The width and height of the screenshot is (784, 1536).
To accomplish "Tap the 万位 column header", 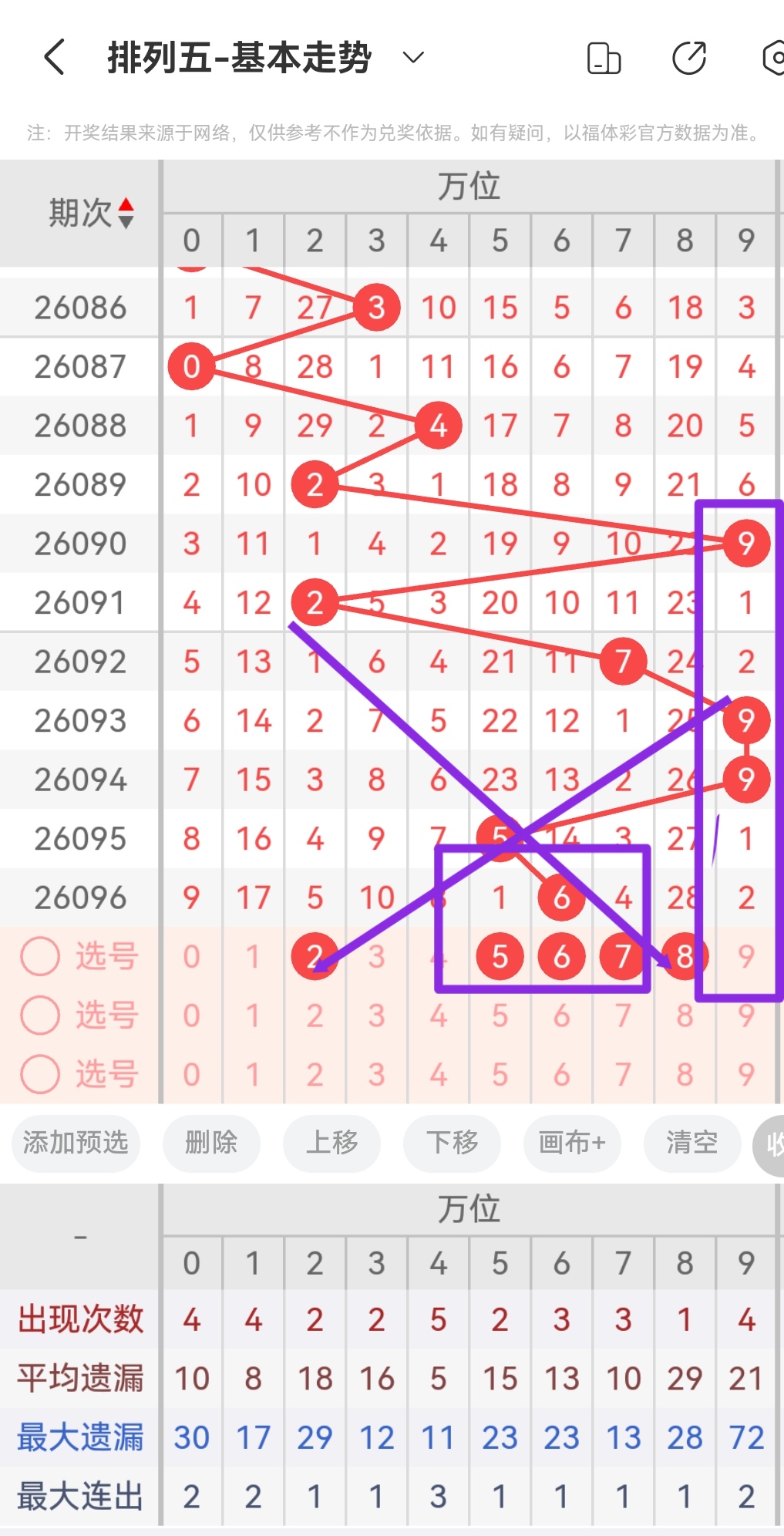I will click(469, 185).
